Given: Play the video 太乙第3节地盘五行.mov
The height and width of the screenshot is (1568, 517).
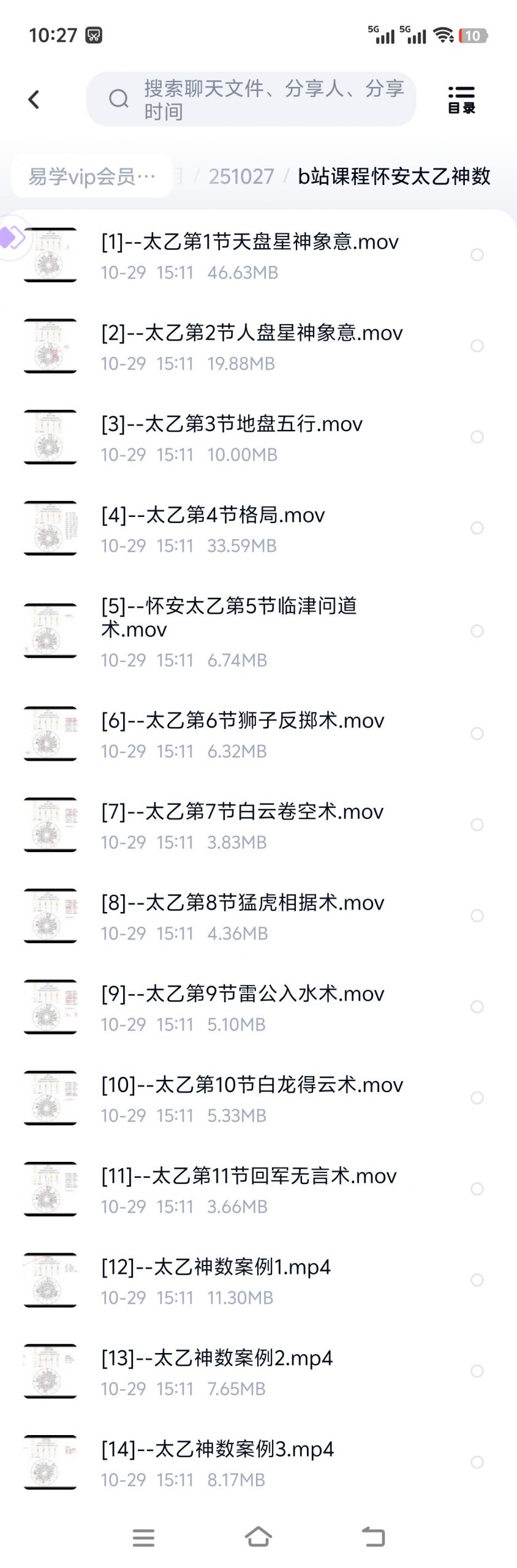Looking at the screenshot, I should coord(232,424).
